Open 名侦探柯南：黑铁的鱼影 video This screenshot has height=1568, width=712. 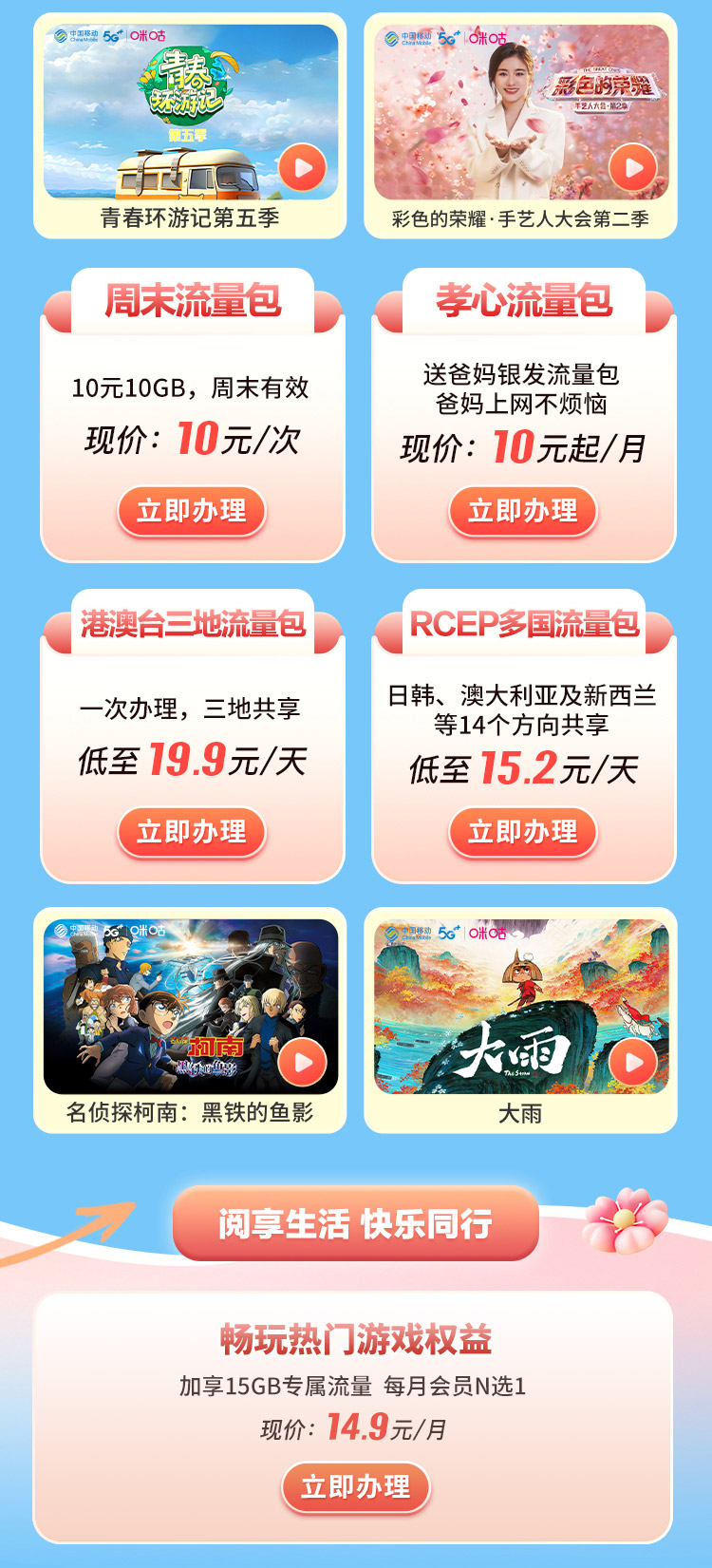[x=303, y=1062]
